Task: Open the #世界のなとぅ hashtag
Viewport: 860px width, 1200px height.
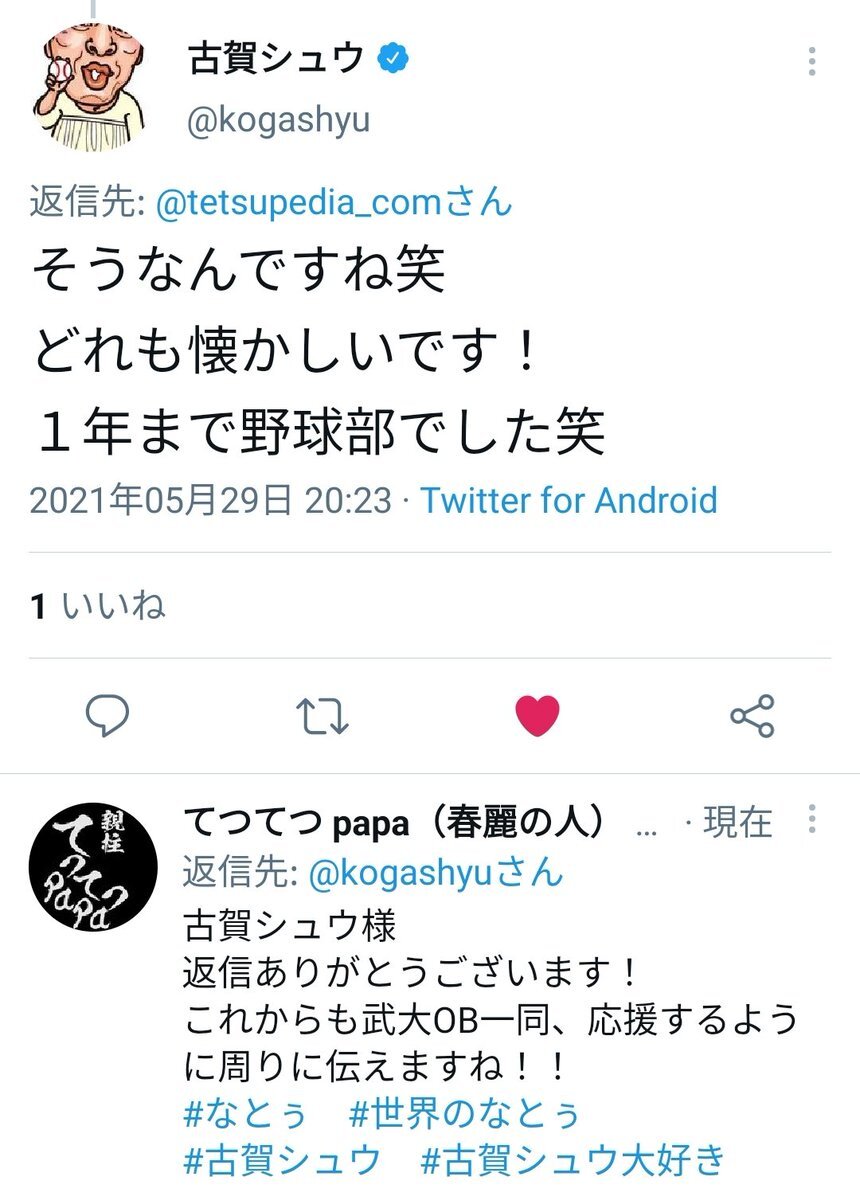Action: [x=464, y=1112]
